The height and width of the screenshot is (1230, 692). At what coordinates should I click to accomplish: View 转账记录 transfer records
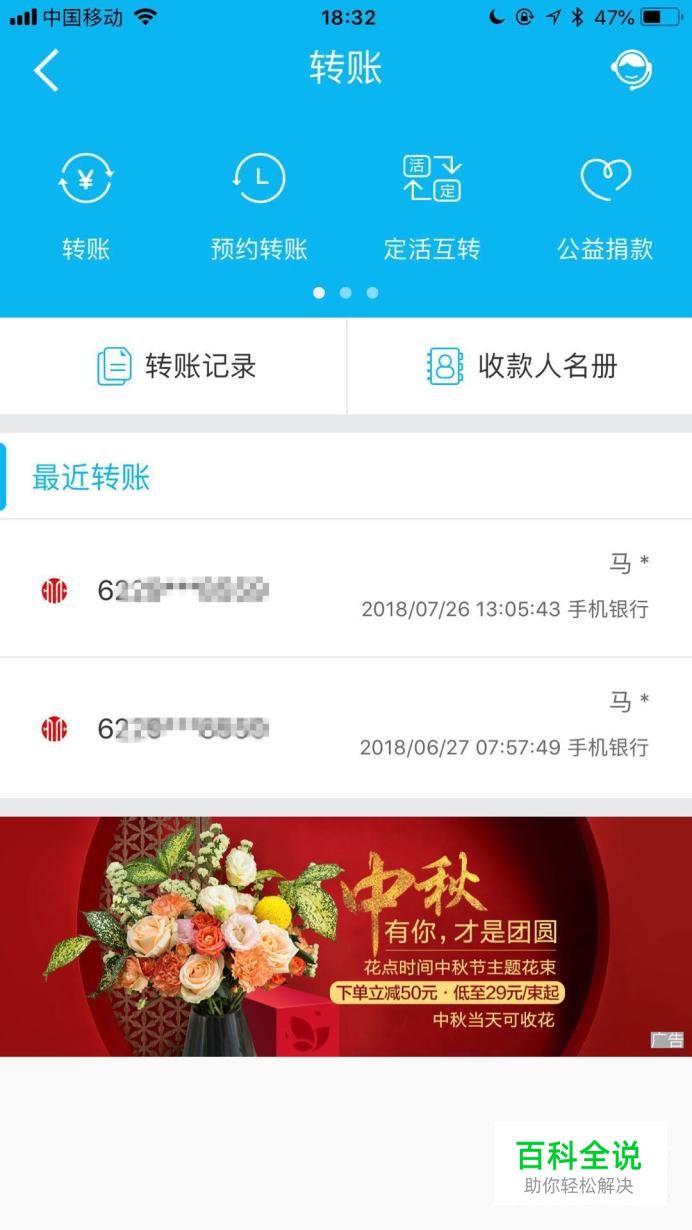(173, 366)
